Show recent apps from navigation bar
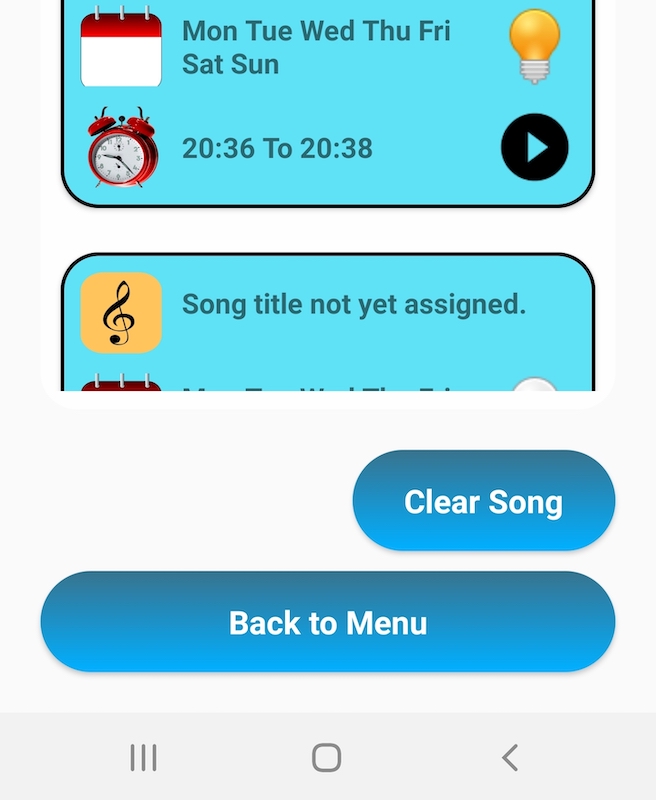656x800 pixels. pos(144,758)
